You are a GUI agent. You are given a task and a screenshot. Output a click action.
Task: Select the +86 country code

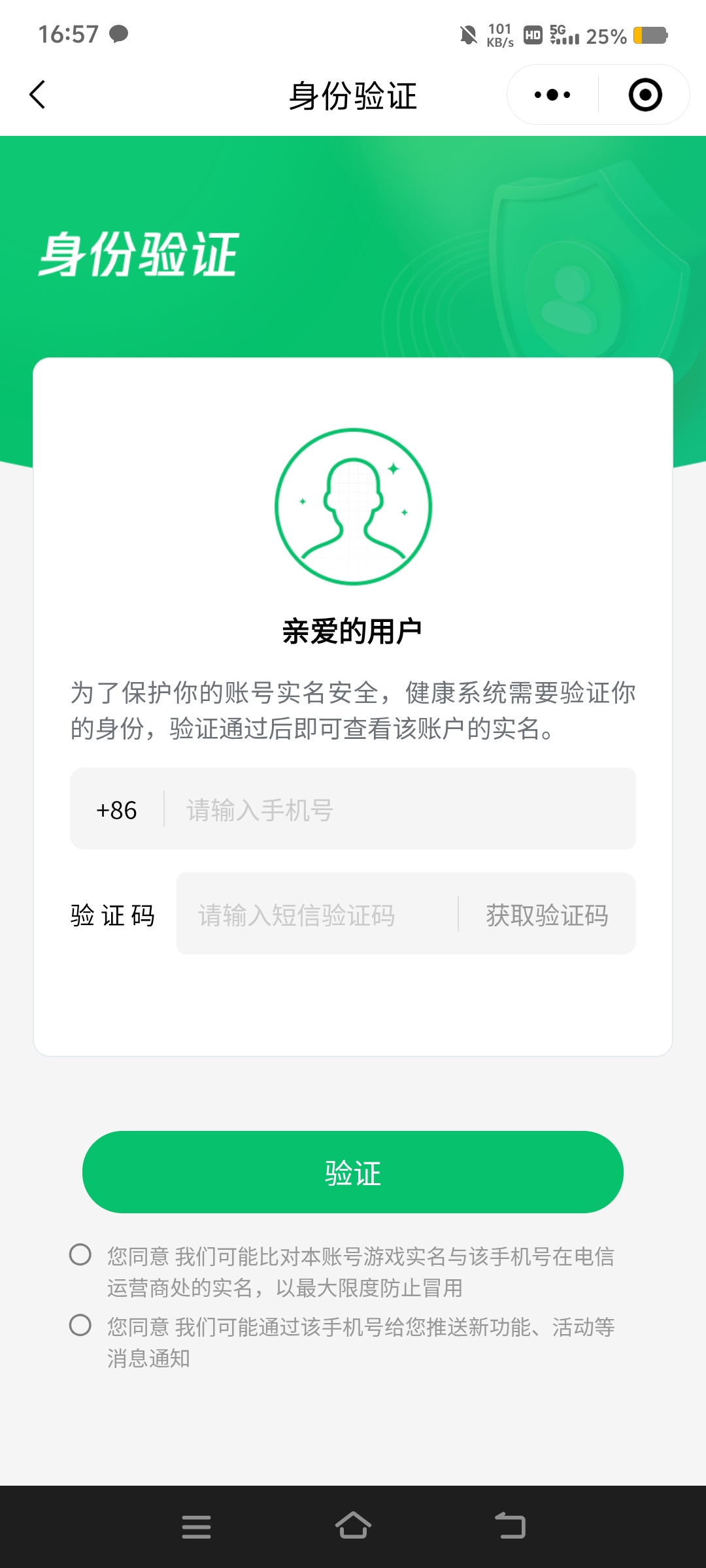pos(116,810)
